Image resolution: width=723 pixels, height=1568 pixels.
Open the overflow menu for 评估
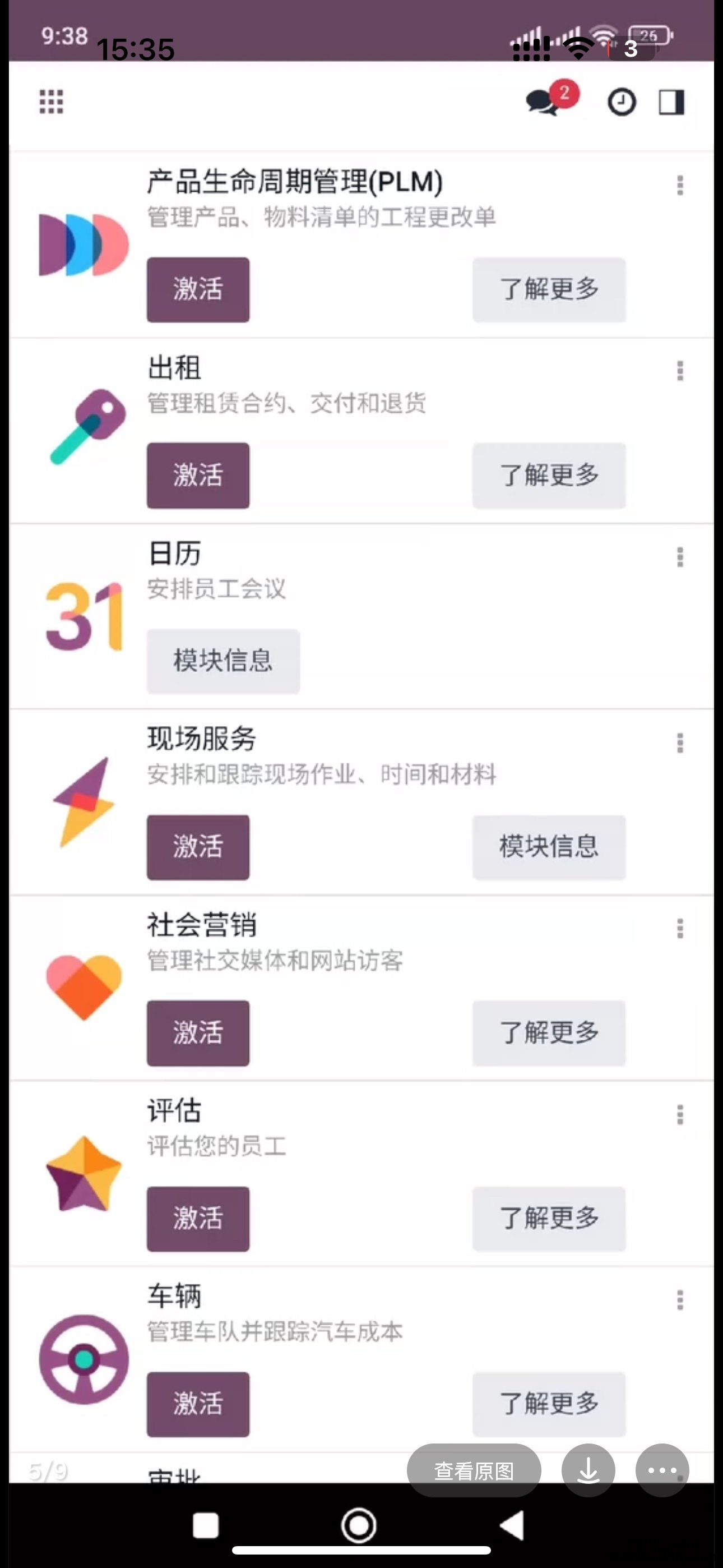click(x=680, y=1114)
